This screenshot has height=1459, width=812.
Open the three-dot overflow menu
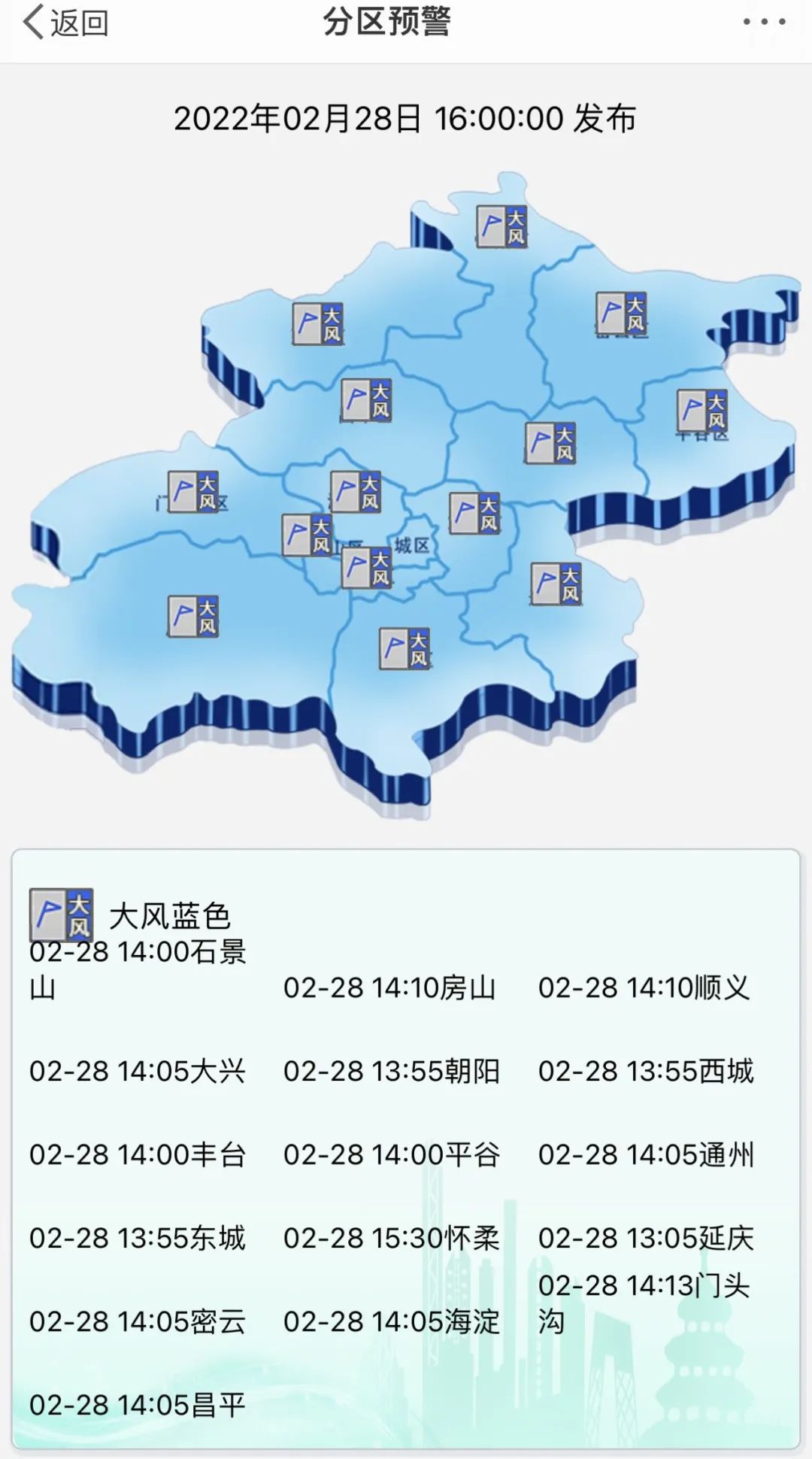[764, 22]
